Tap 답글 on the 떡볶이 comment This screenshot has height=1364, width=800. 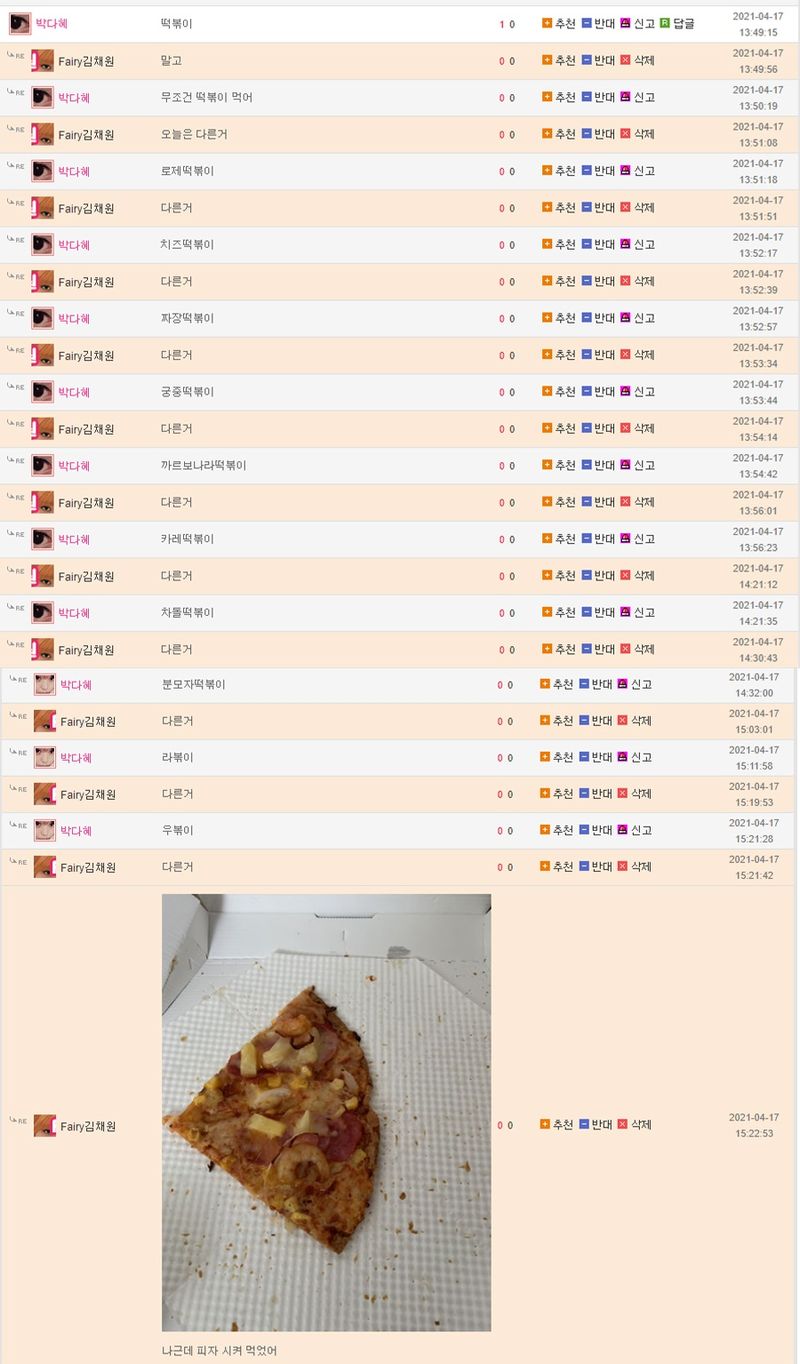tap(677, 23)
